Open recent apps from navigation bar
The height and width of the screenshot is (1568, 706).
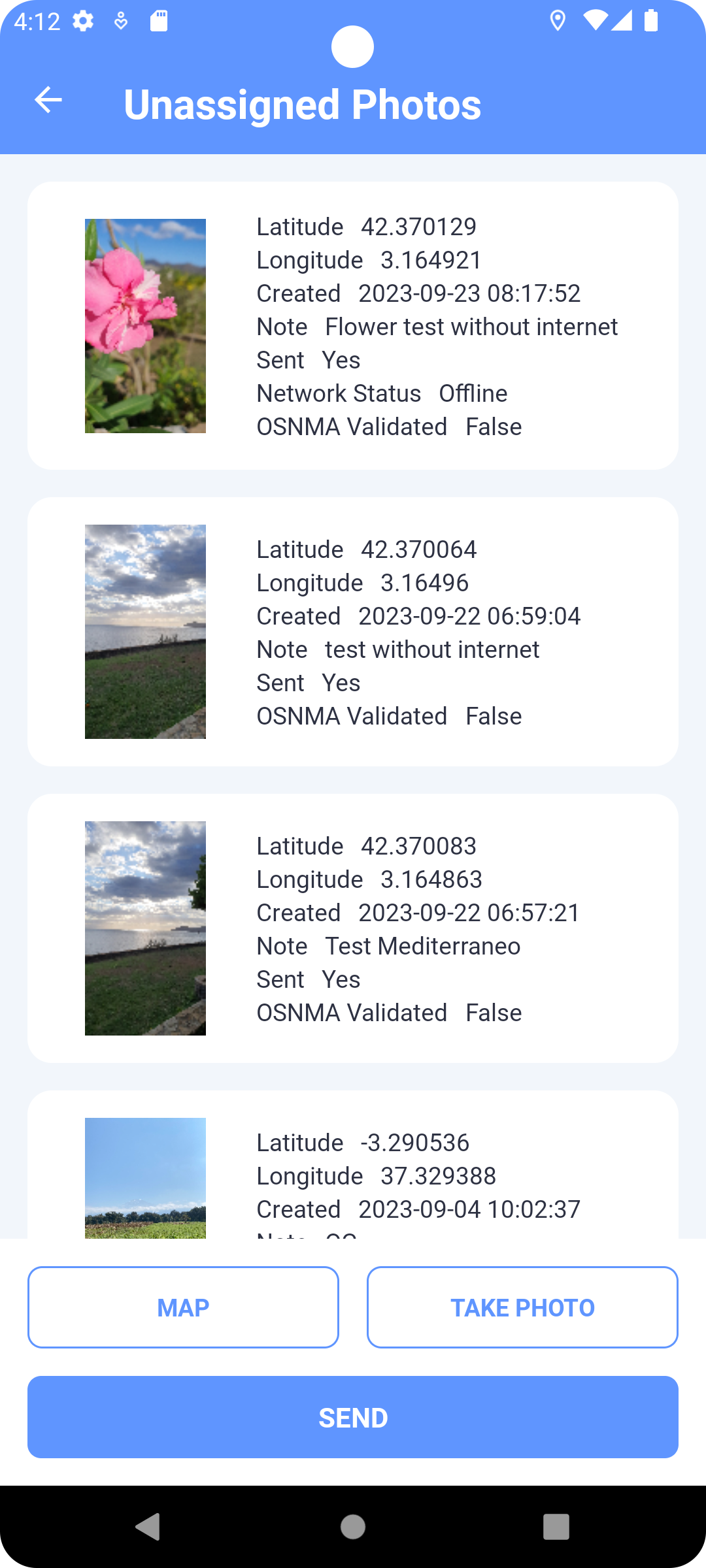coord(556,1527)
